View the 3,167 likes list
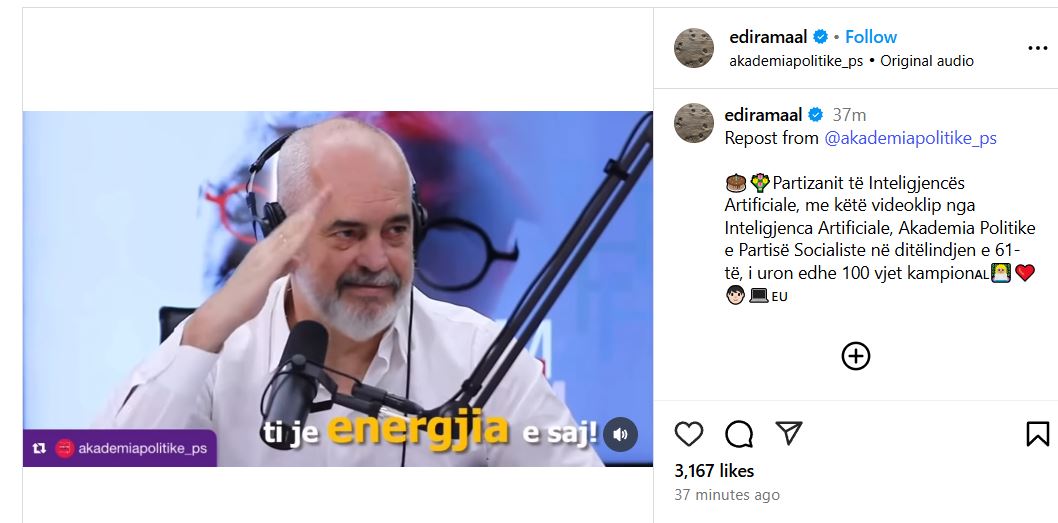This screenshot has height=523, width=1058. coord(714,470)
